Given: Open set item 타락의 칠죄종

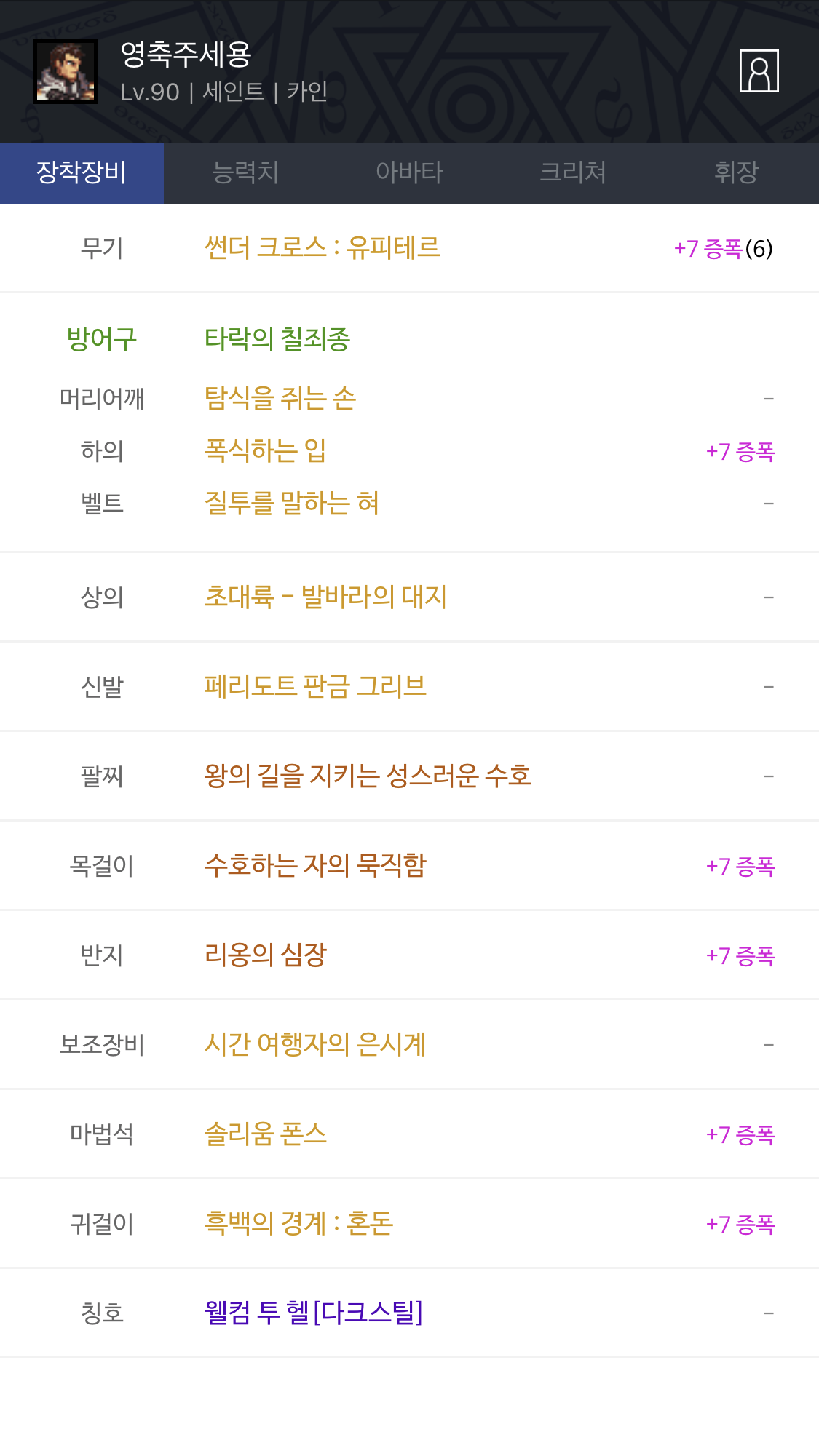Looking at the screenshot, I should [x=277, y=339].
